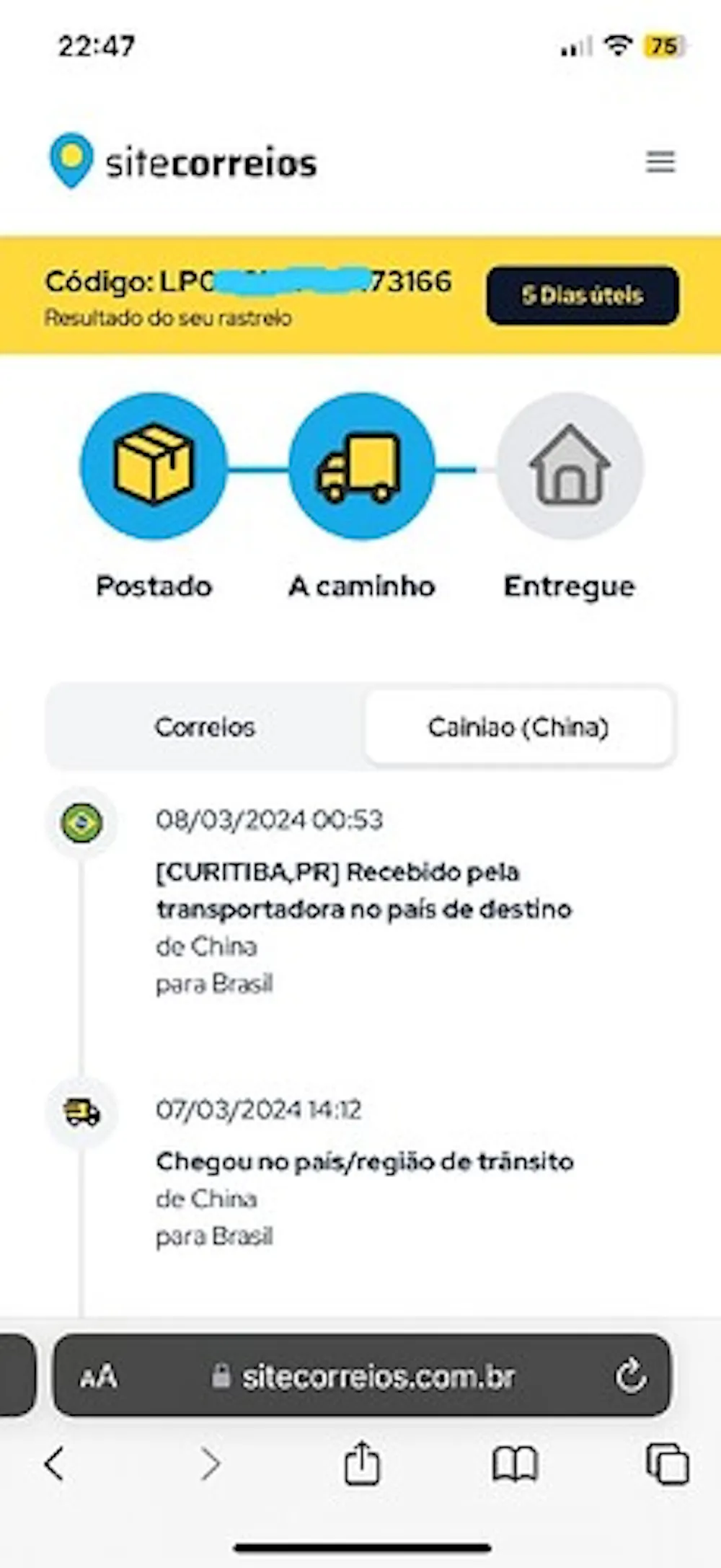Go back to the previous page
Viewport: 721px width, 1568px height.
[55, 1464]
